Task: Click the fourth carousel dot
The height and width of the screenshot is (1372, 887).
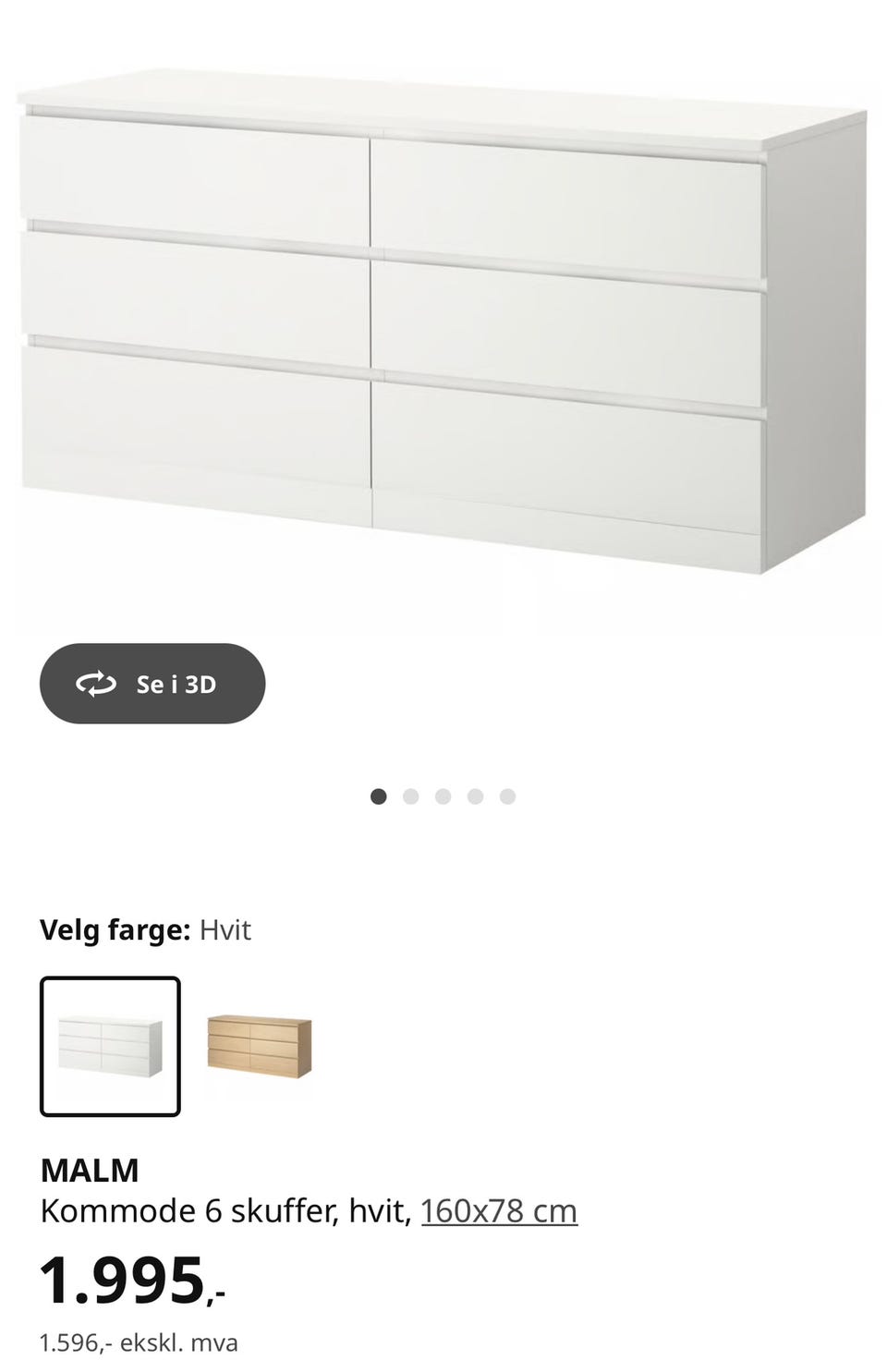Action: coord(475,795)
